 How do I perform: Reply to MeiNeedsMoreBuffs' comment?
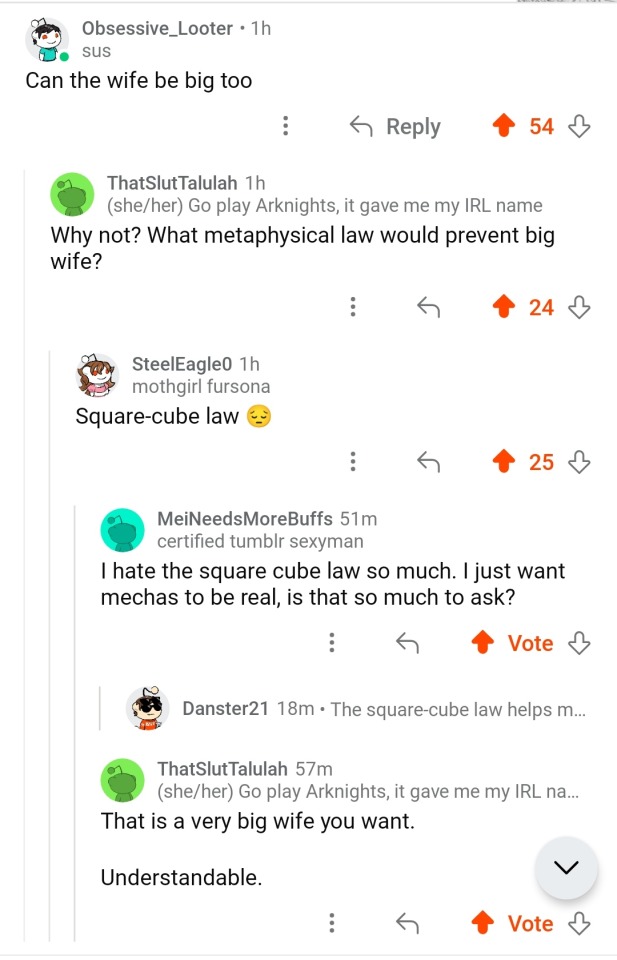click(x=406, y=643)
